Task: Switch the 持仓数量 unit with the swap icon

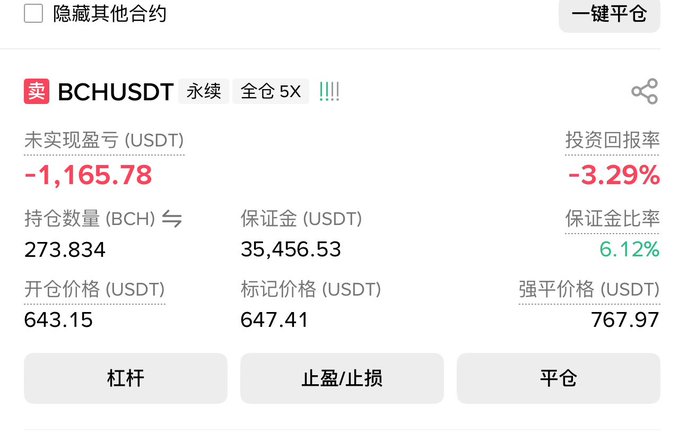Action: click(x=172, y=219)
